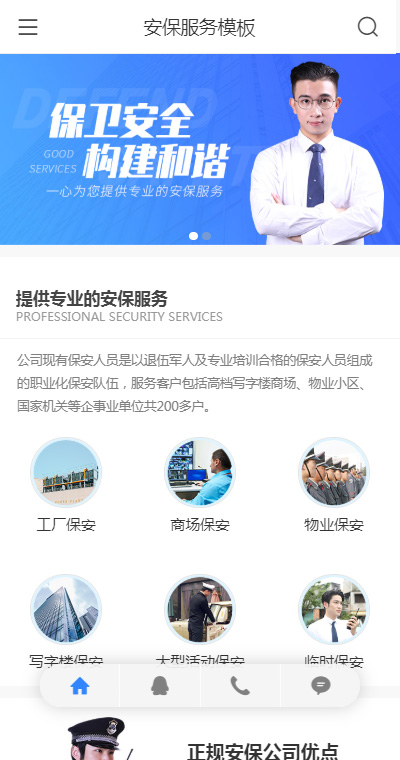
Task: Open the search icon
Action: click(368, 27)
